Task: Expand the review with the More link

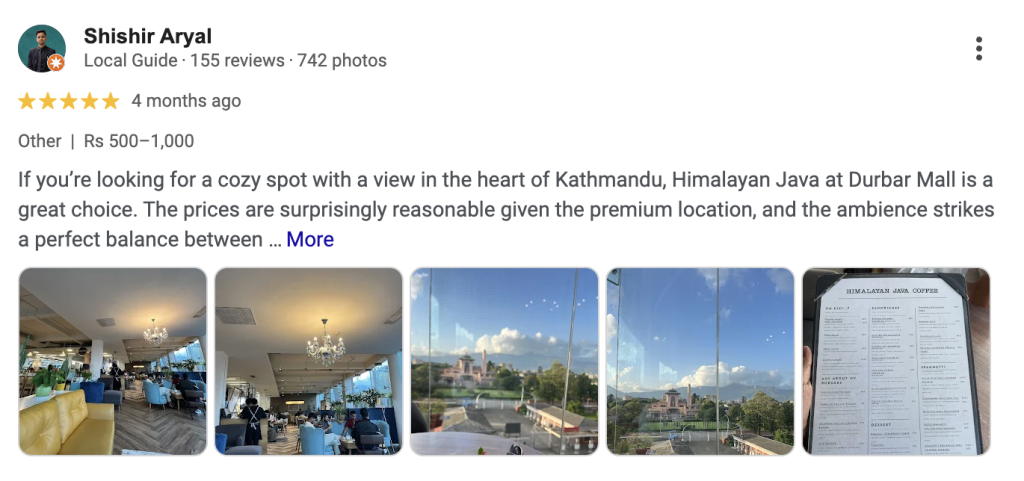Action: click(x=309, y=240)
